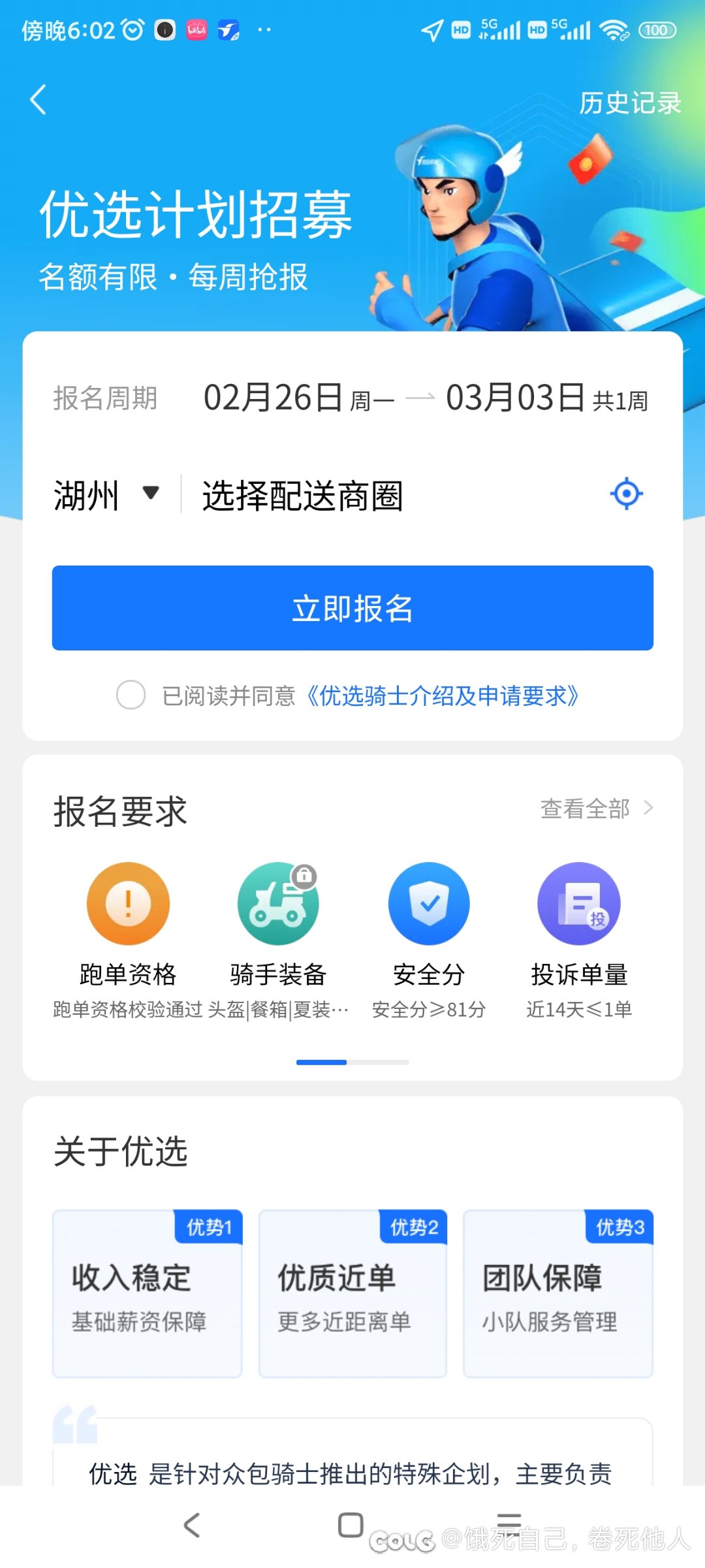
Task: Open the 《优选骑士介绍及申请要求》 link
Action: (442, 696)
